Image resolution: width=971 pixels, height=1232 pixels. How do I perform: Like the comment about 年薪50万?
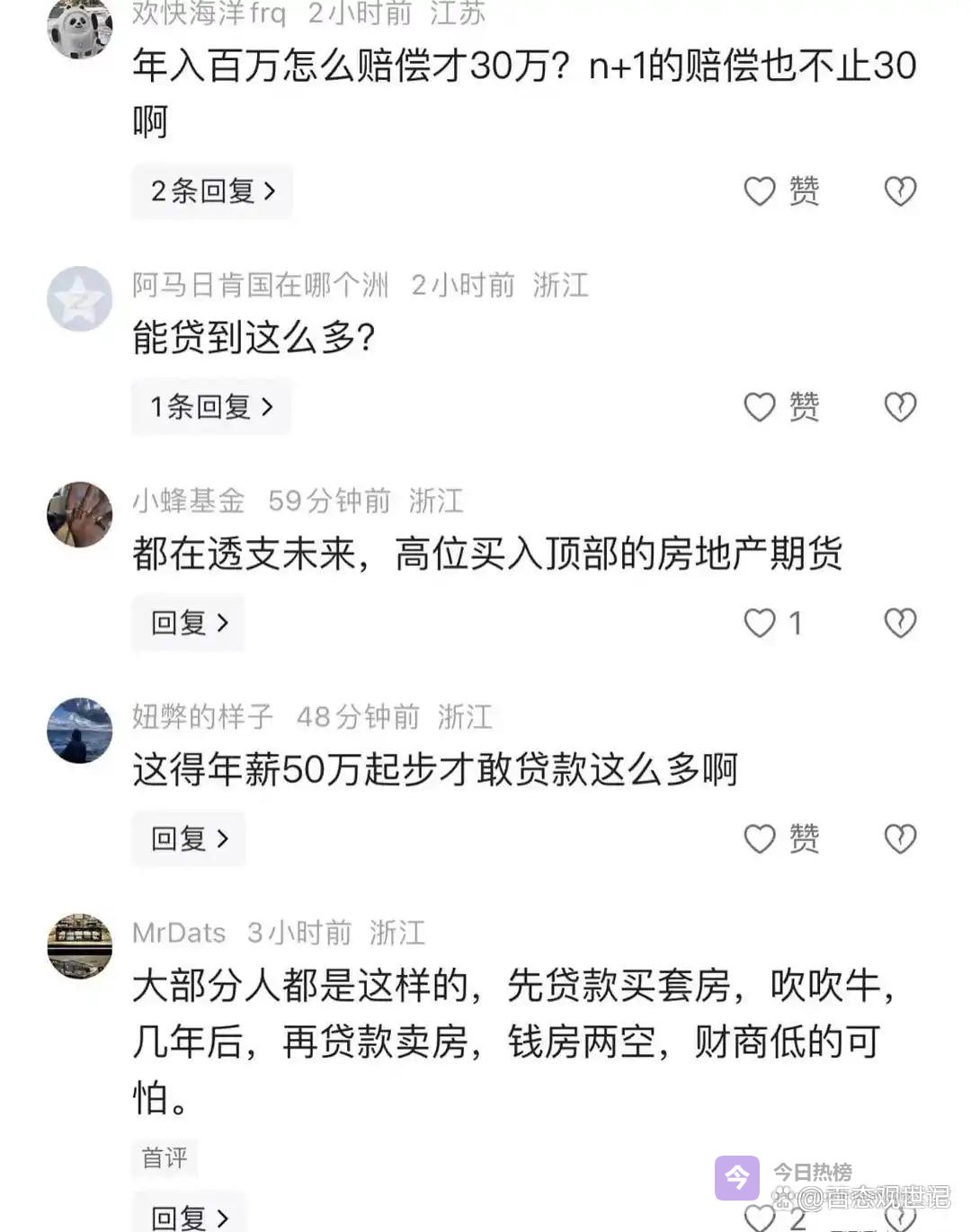760,838
